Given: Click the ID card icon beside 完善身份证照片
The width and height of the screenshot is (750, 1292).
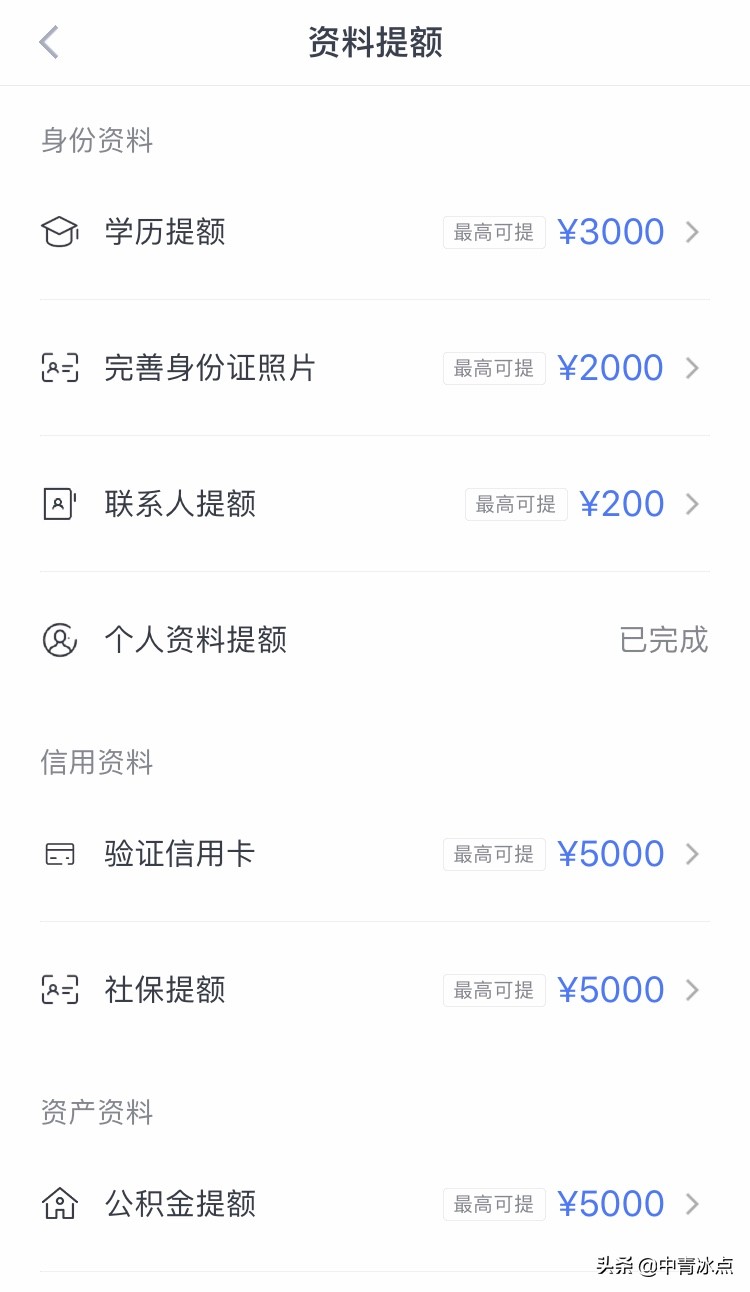Looking at the screenshot, I should pos(60,367).
